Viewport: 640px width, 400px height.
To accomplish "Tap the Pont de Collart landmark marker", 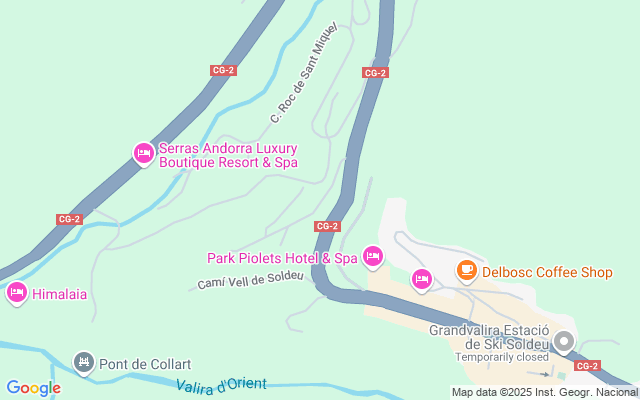I will [x=84, y=361].
